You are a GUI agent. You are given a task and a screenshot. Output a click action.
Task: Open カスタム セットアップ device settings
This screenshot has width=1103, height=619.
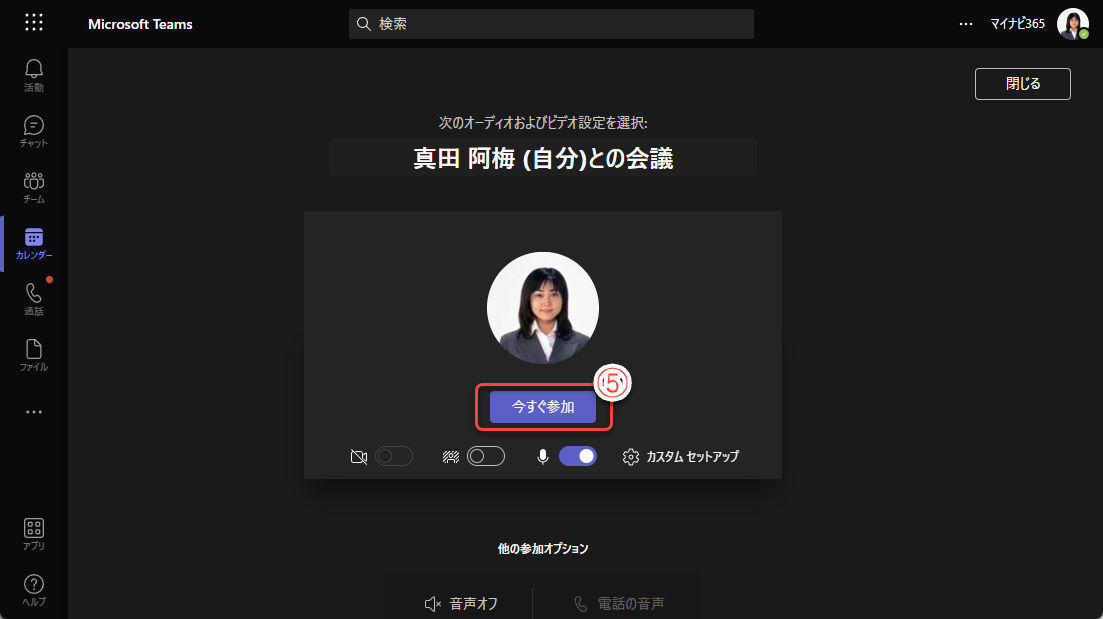point(681,457)
